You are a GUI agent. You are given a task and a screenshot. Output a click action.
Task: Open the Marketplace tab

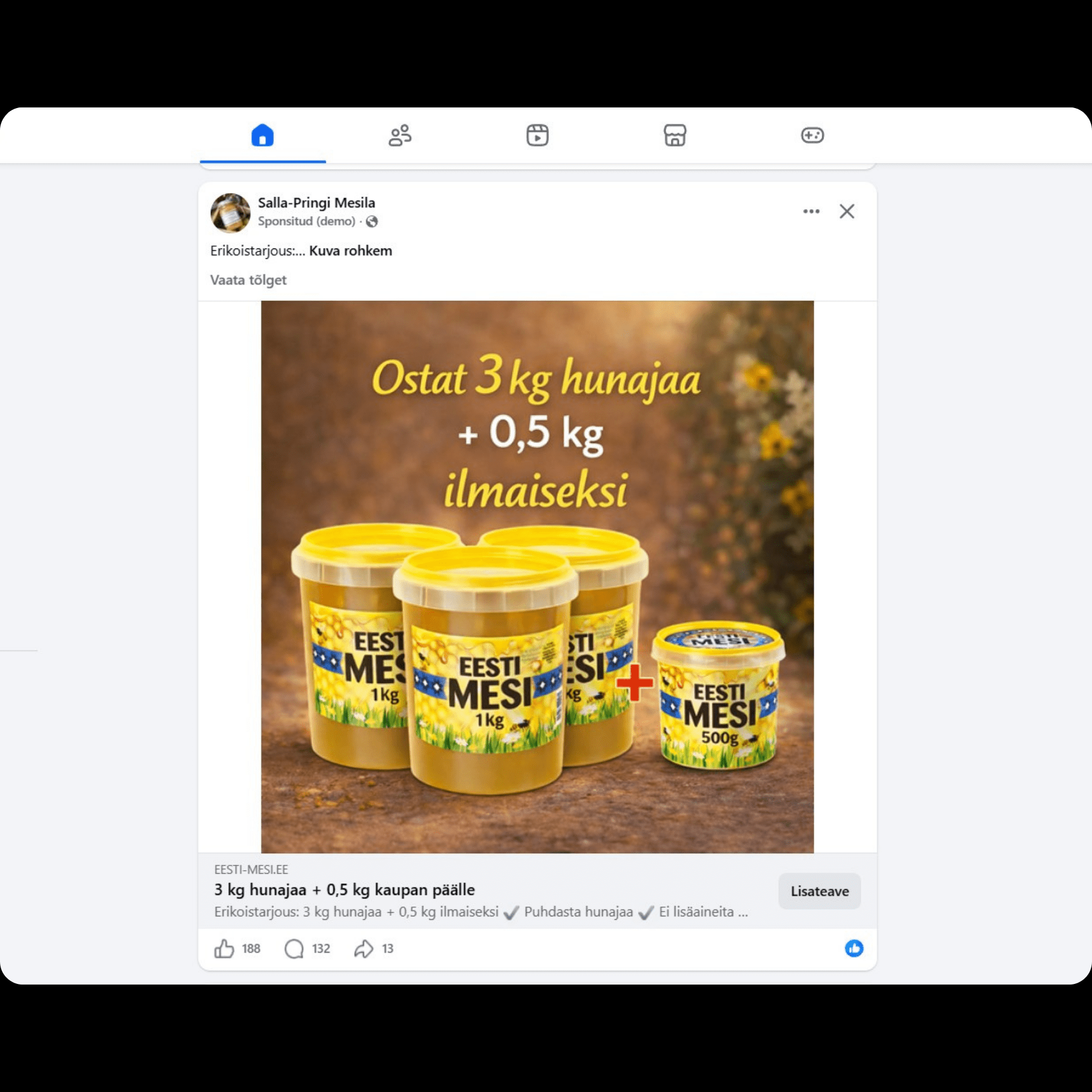click(x=675, y=135)
